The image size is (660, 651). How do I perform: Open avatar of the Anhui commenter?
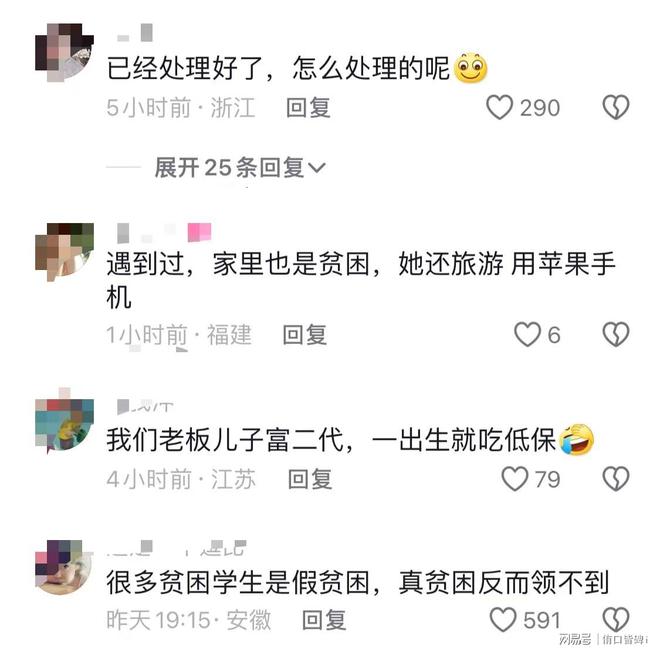pyautogui.click(x=64, y=567)
